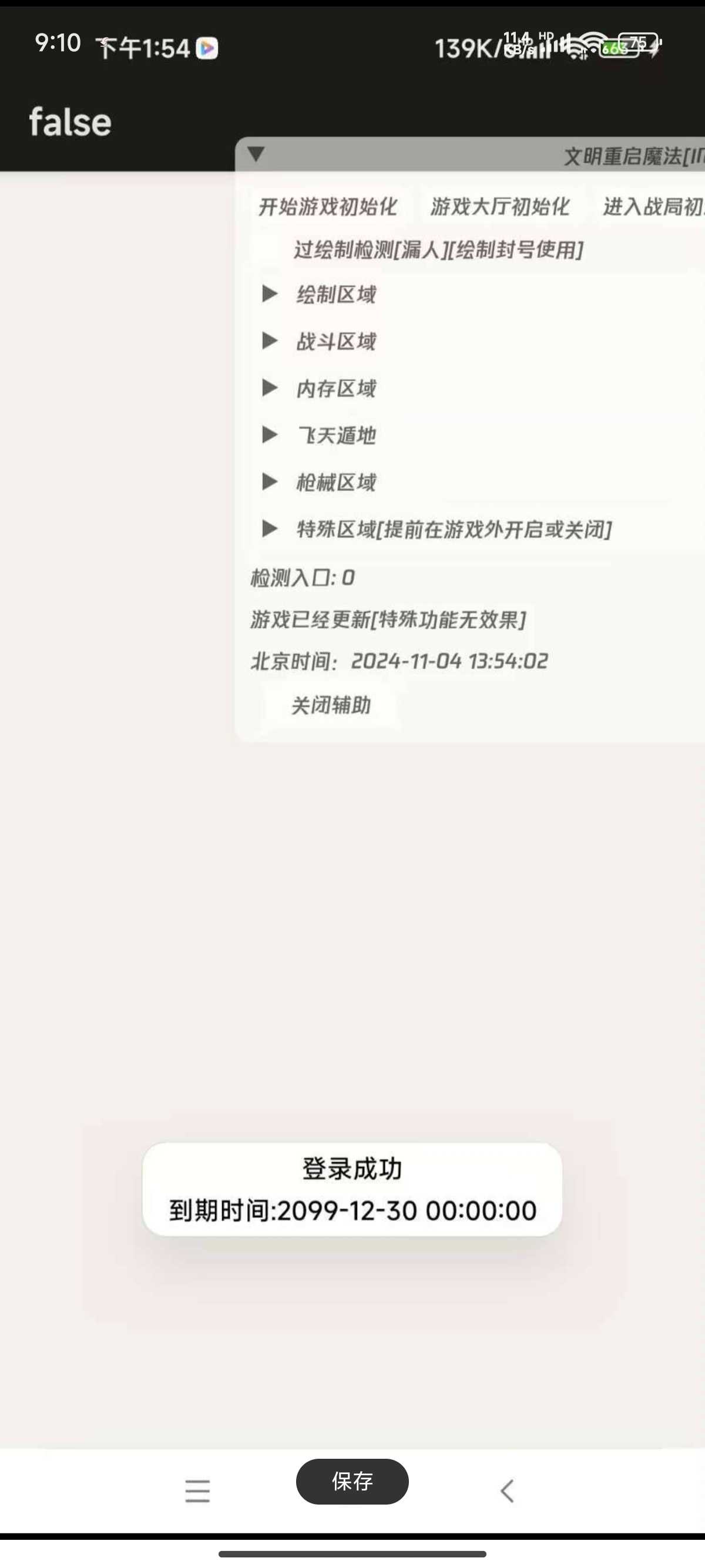Open recent apps menu icon
705x1568 pixels.
tap(197, 1490)
